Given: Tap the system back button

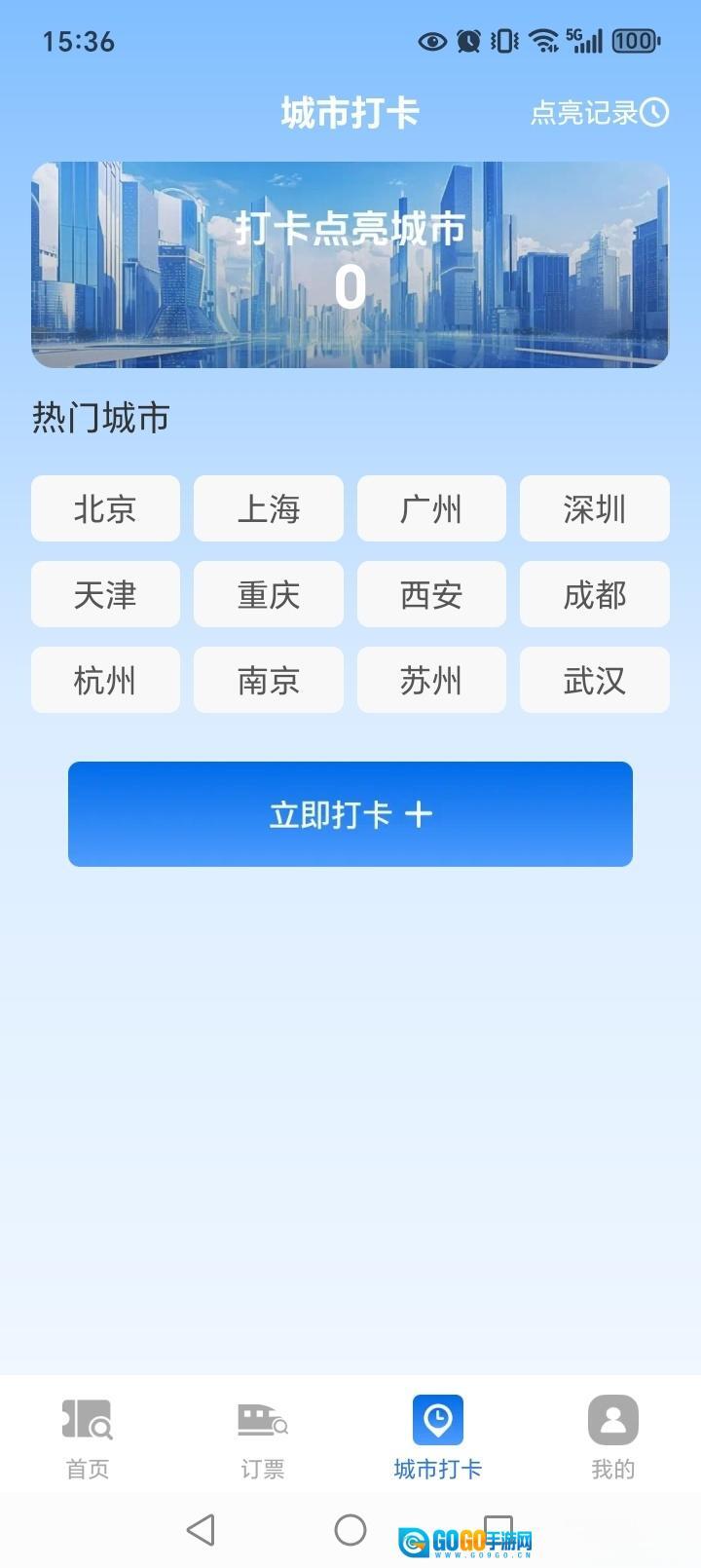Looking at the screenshot, I should click(x=201, y=1530).
